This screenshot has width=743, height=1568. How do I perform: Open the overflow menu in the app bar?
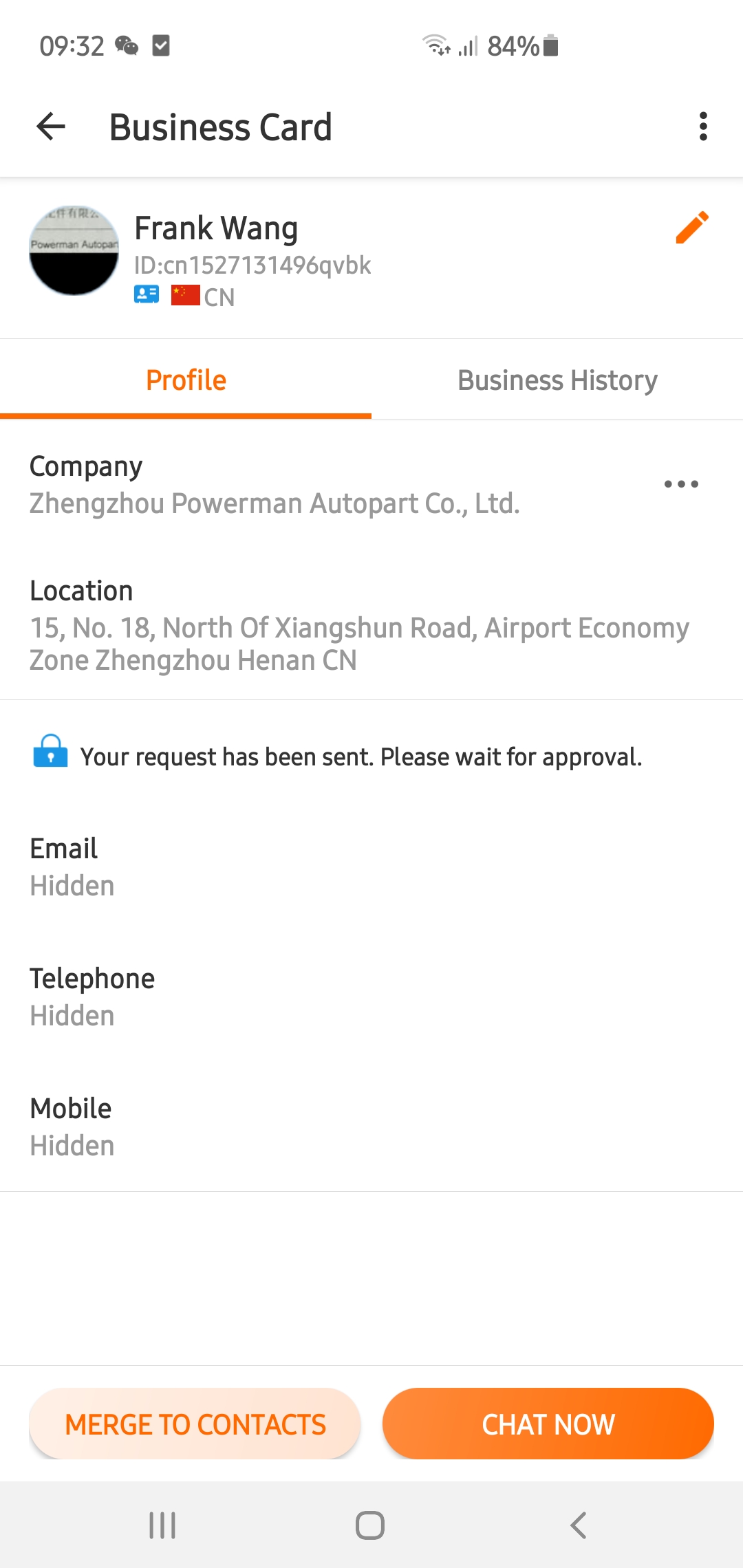click(702, 127)
